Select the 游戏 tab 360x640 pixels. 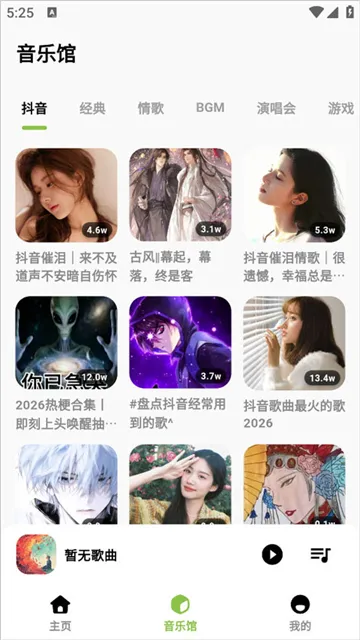tap(341, 108)
